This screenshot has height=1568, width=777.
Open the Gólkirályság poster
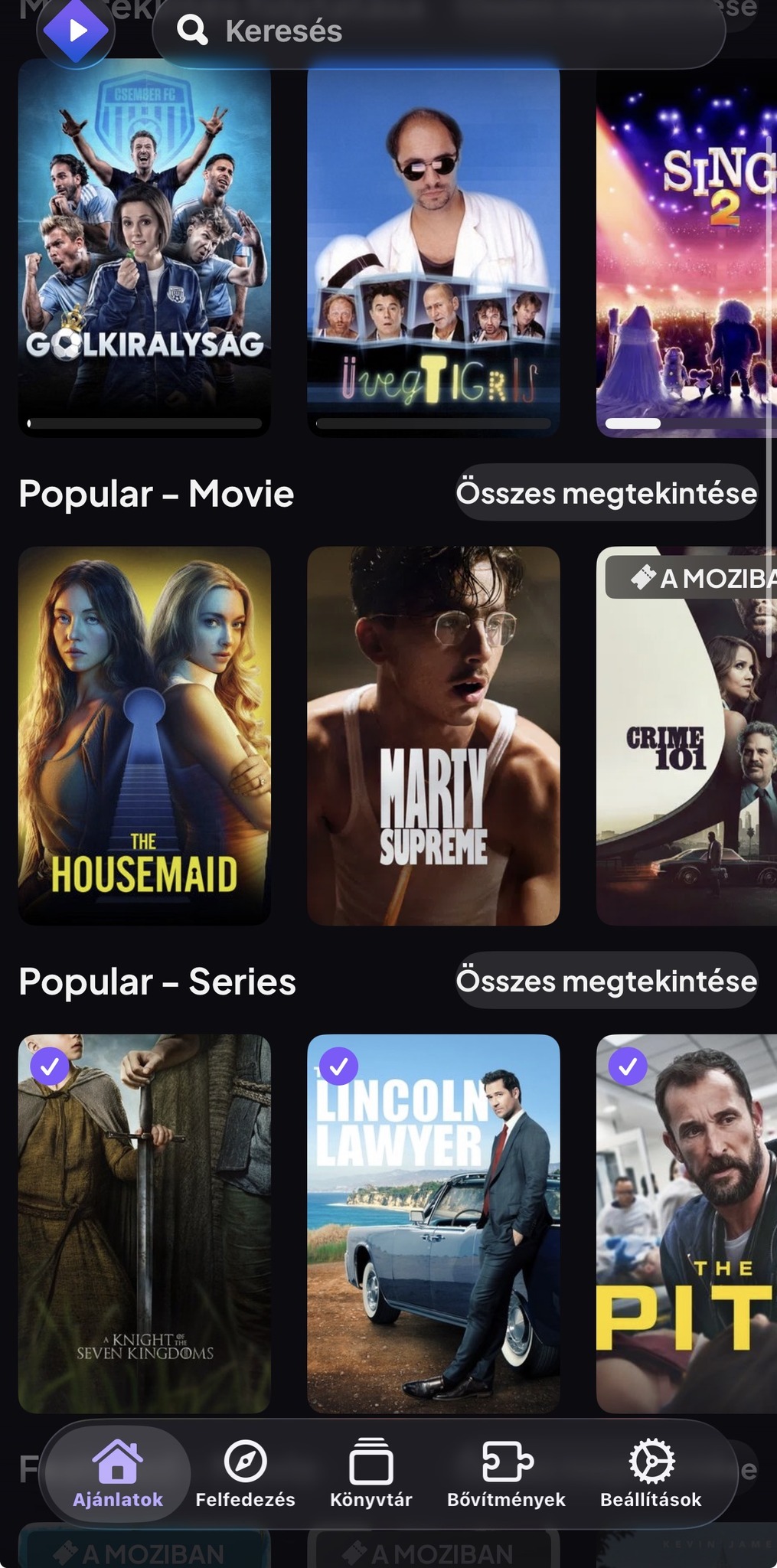145,245
